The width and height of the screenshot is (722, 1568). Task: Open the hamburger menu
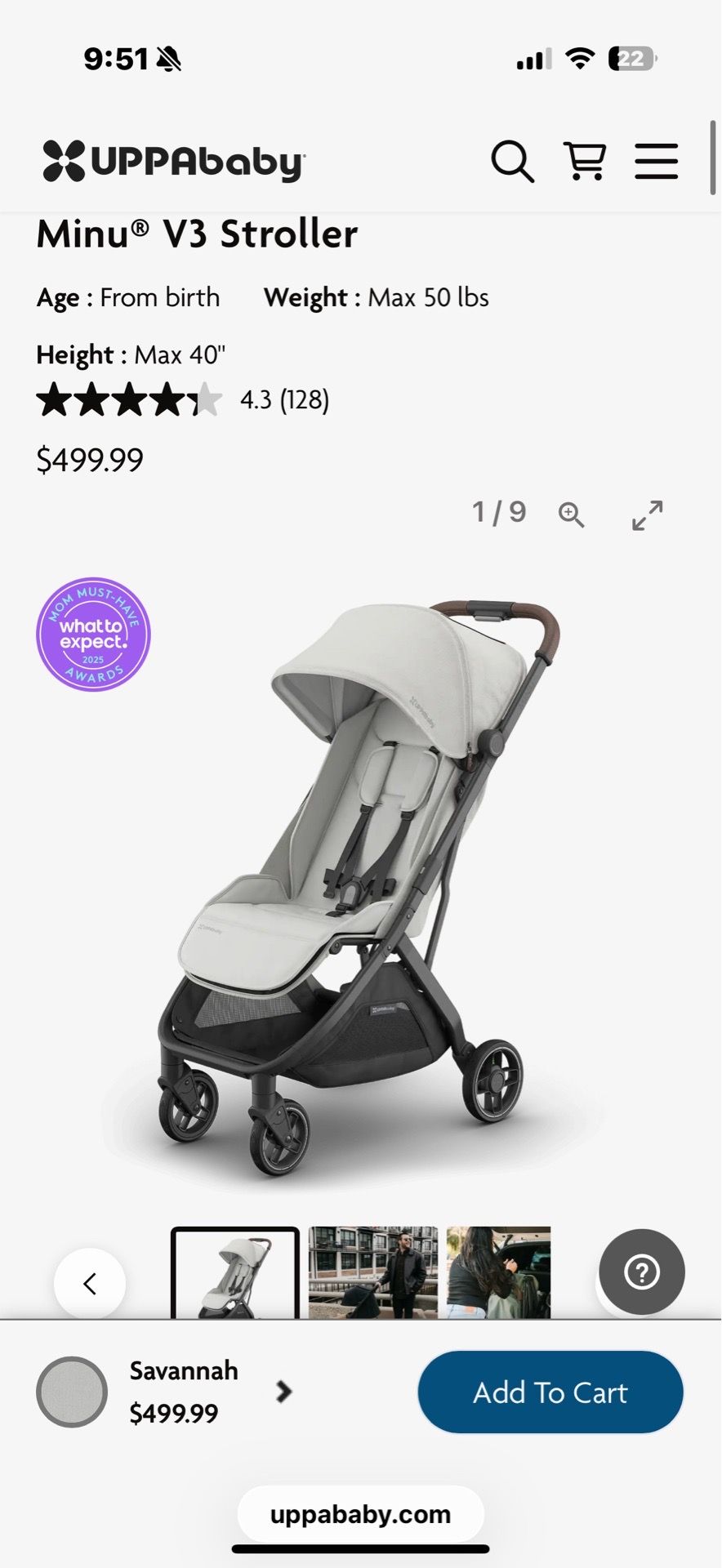pyautogui.click(x=656, y=161)
